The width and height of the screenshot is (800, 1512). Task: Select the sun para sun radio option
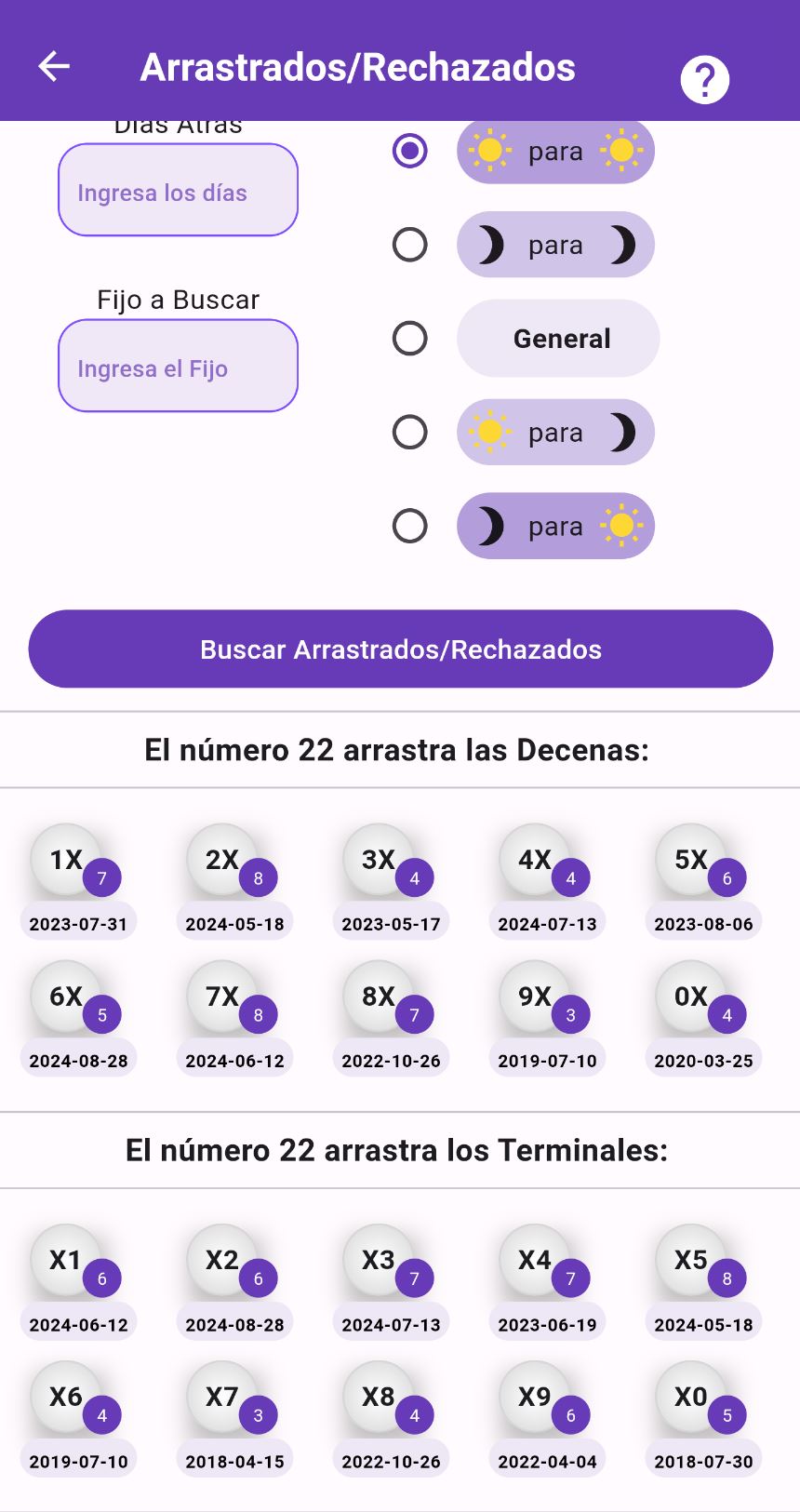click(x=410, y=151)
